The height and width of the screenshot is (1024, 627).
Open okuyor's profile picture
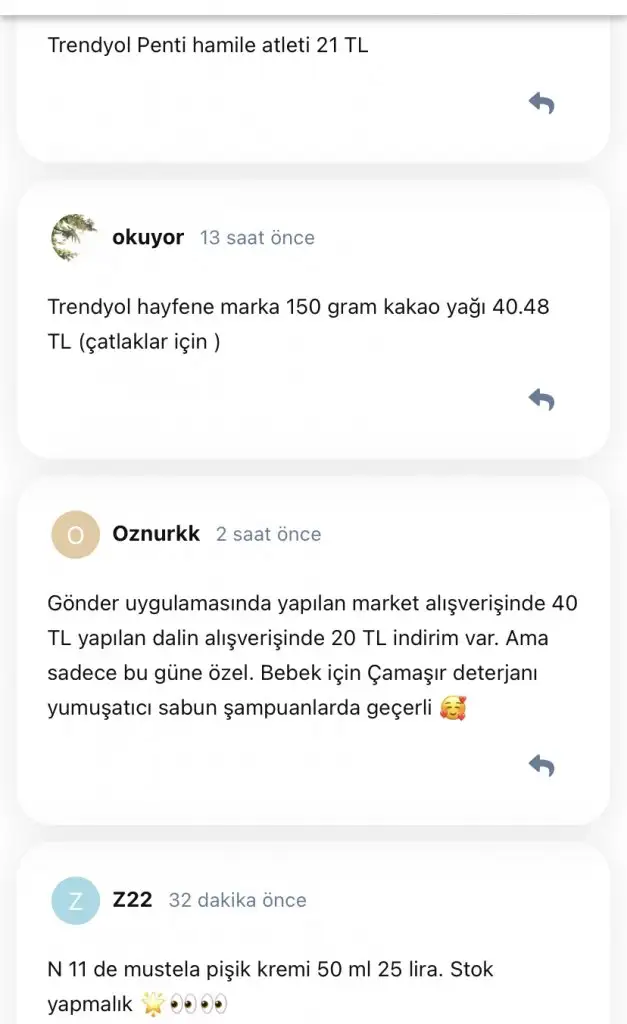[x=74, y=237]
